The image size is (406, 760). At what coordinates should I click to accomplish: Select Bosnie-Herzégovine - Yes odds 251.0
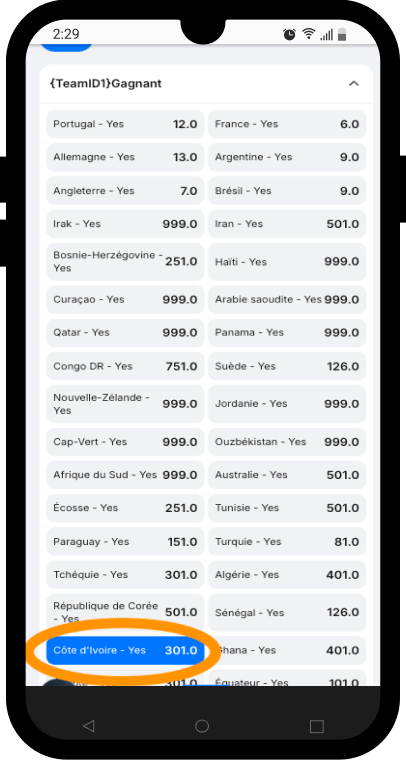point(125,262)
